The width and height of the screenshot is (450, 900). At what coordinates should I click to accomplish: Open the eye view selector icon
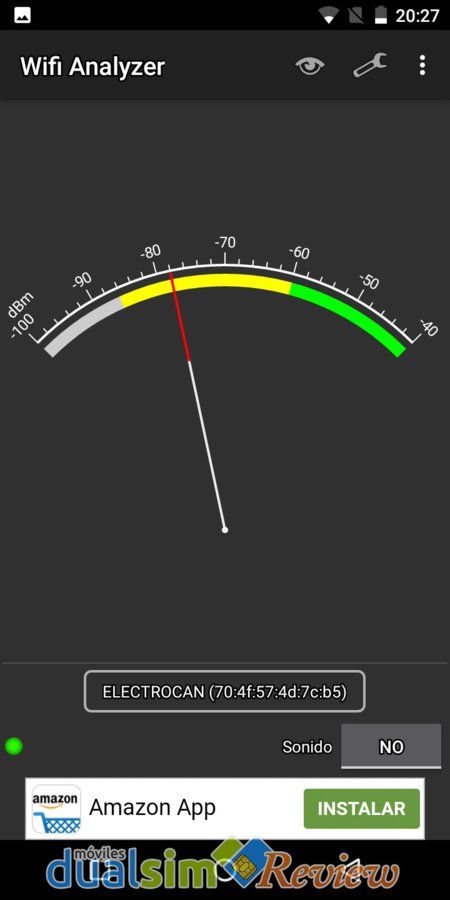pyautogui.click(x=310, y=66)
